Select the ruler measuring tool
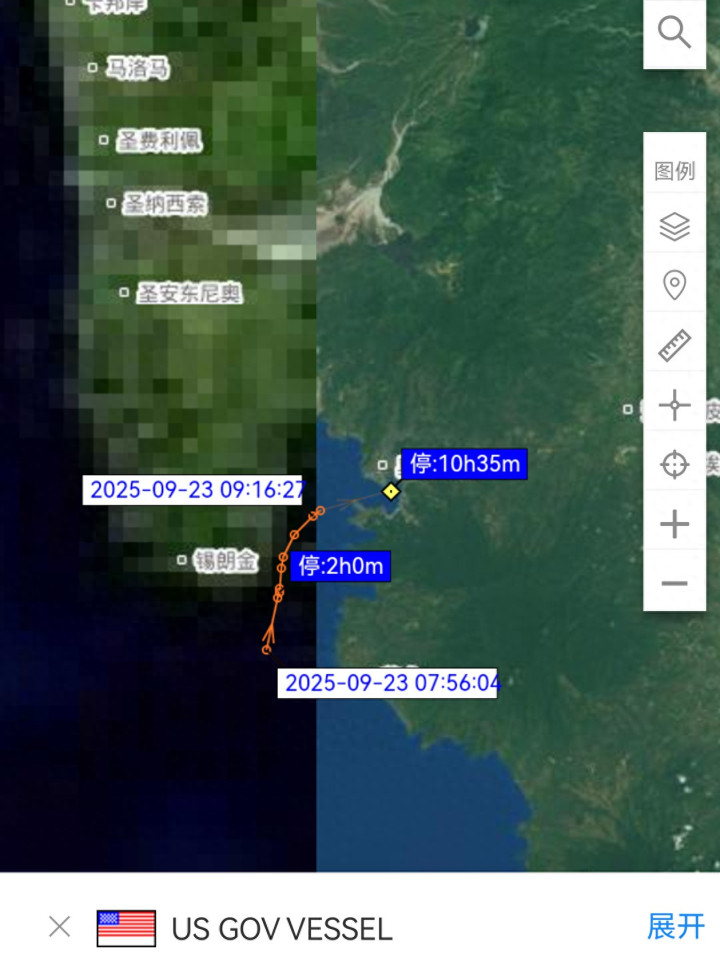This screenshot has width=720, height=965. click(675, 346)
